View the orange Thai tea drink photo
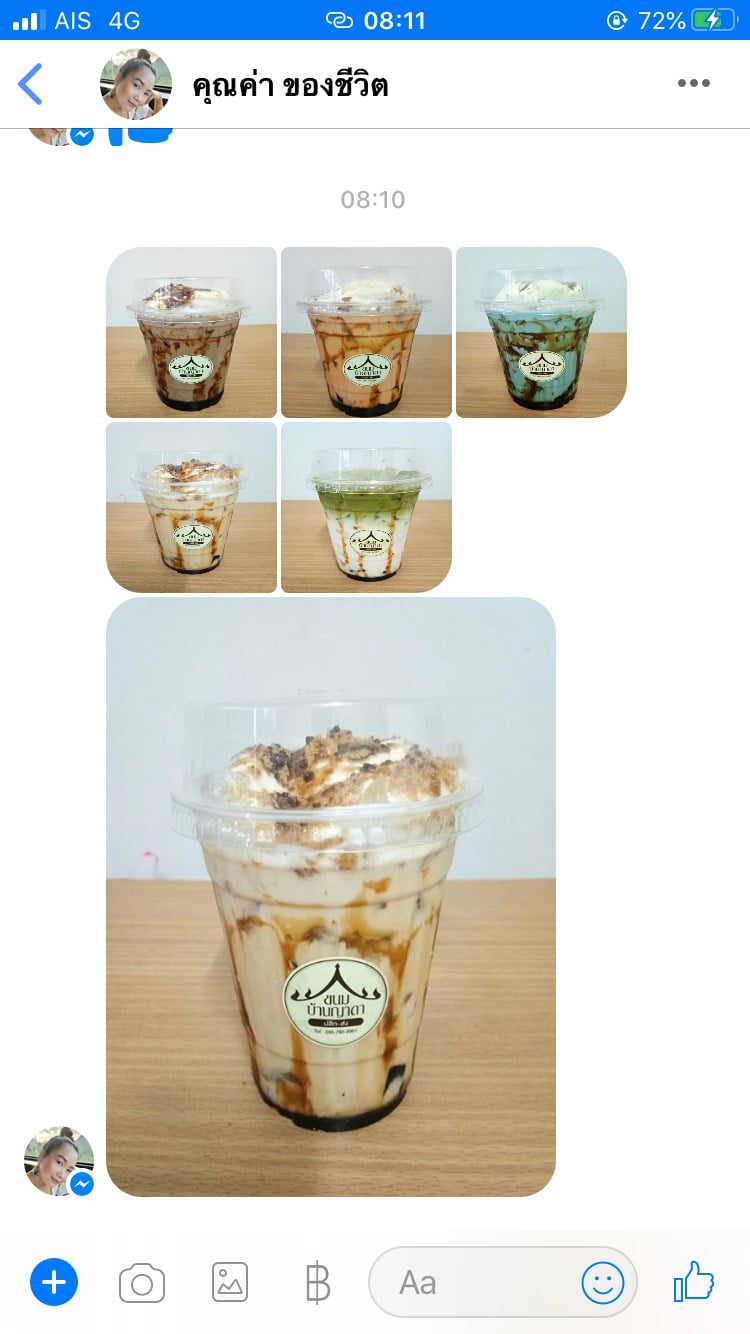This screenshot has height=1334, width=750. (366, 332)
